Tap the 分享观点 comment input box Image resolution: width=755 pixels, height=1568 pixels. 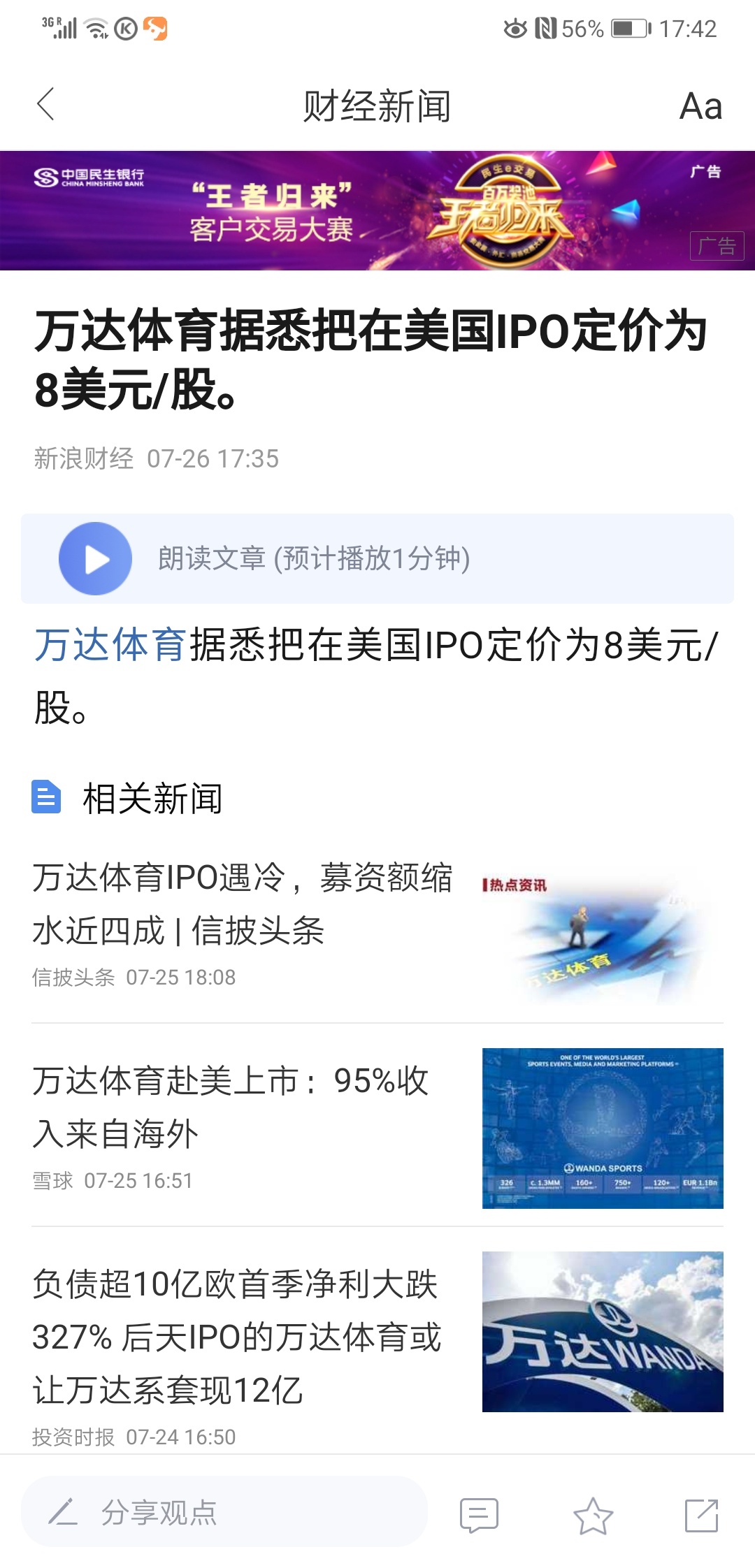click(224, 1513)
